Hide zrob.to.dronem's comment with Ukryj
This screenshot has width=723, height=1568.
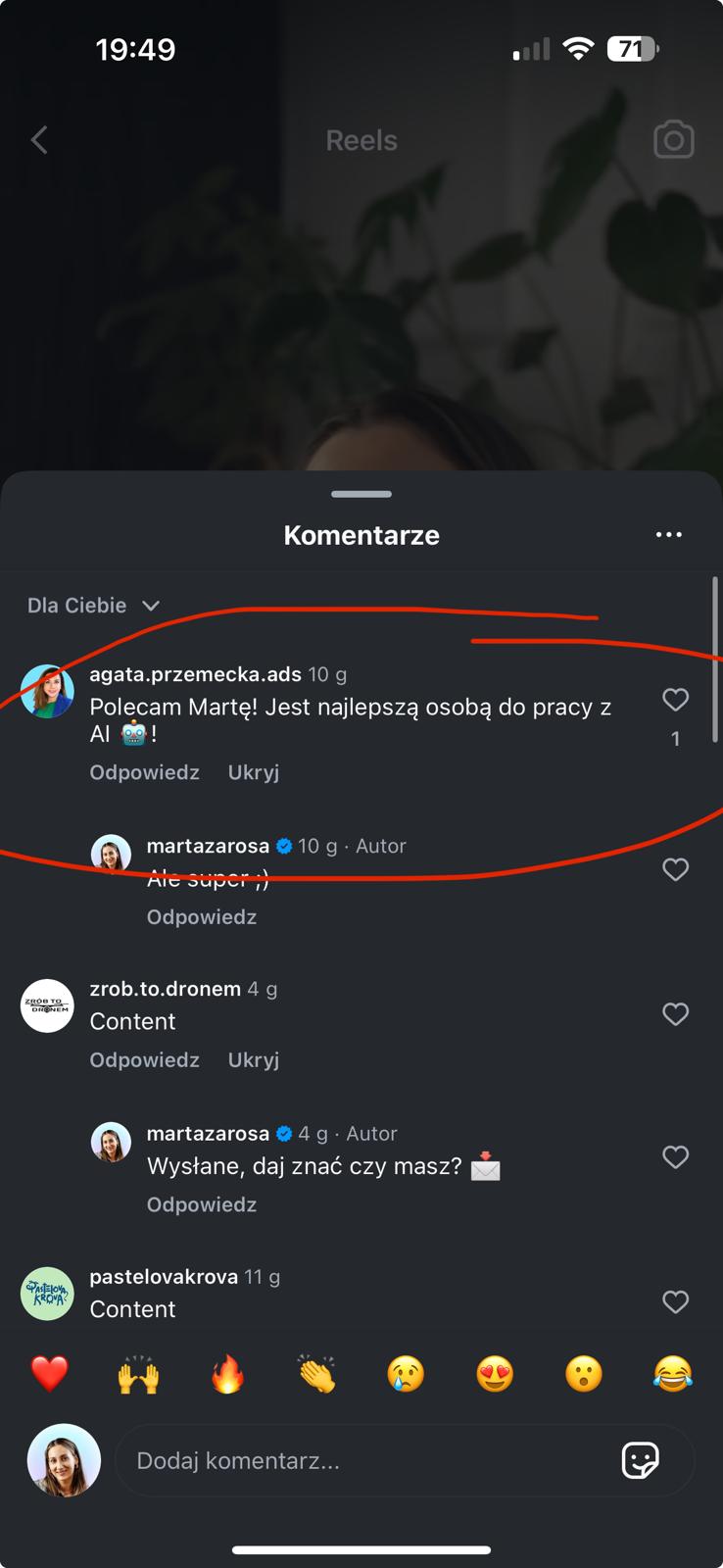click(254, 1060)
